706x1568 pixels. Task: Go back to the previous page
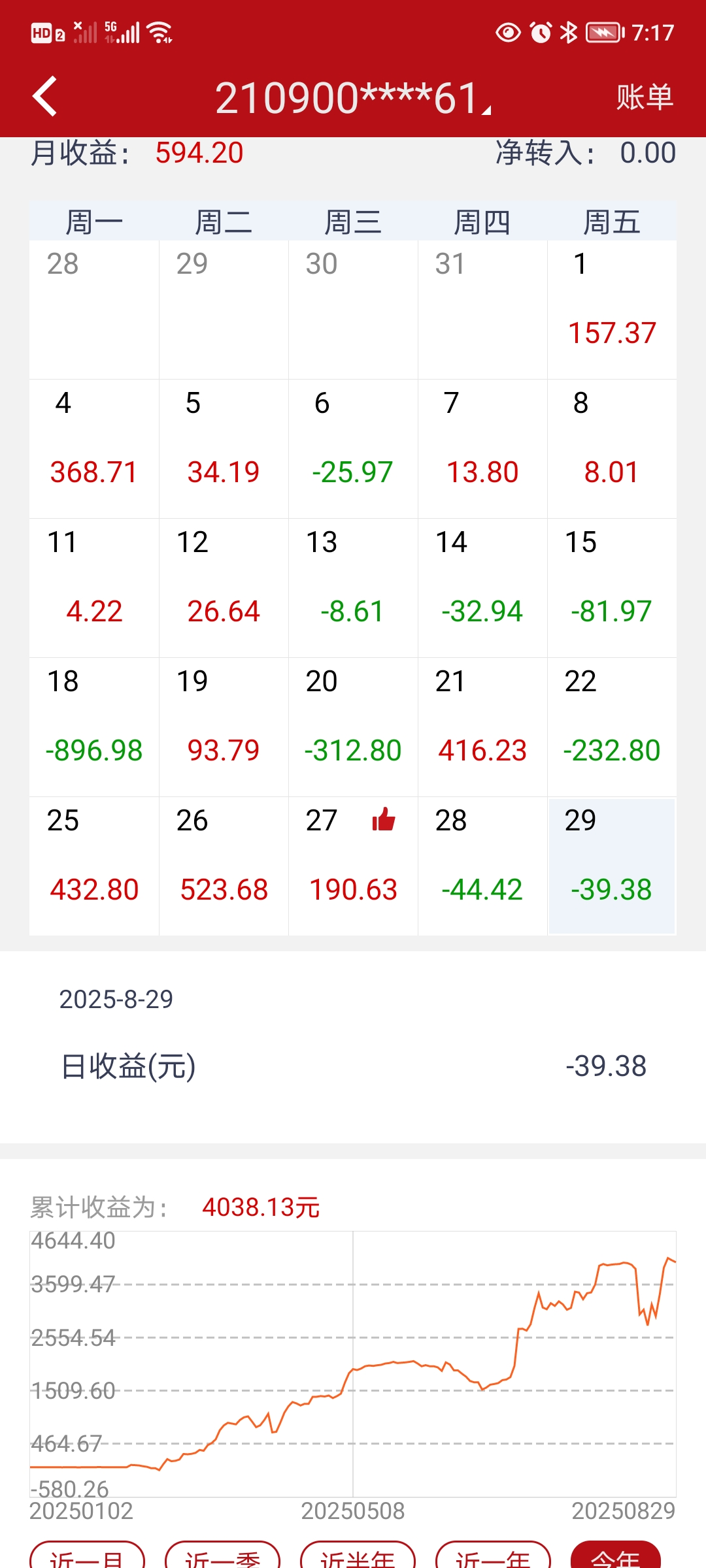coord(44,97)
